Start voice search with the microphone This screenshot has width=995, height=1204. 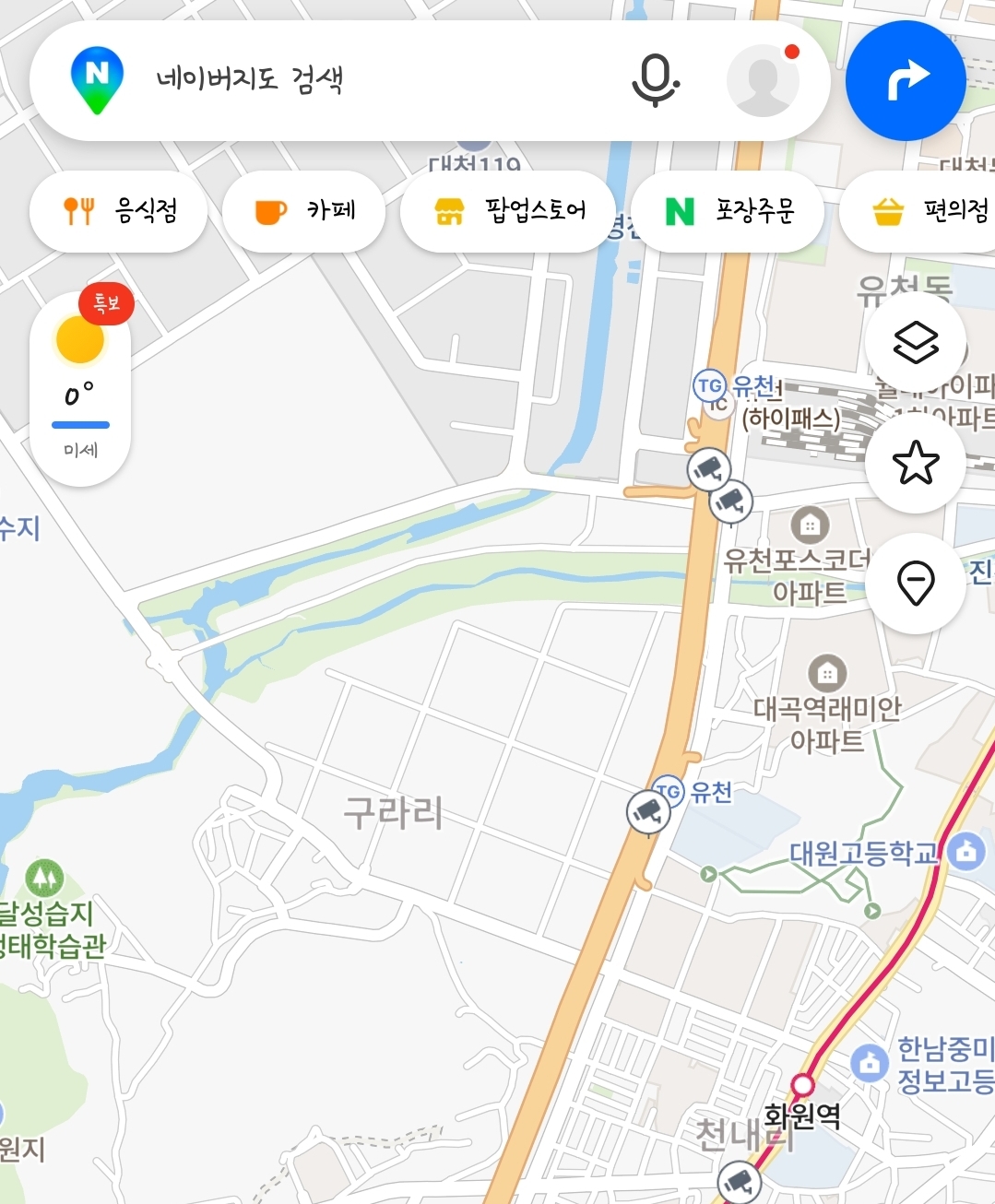pyautogui.click(x=655, y=80)
